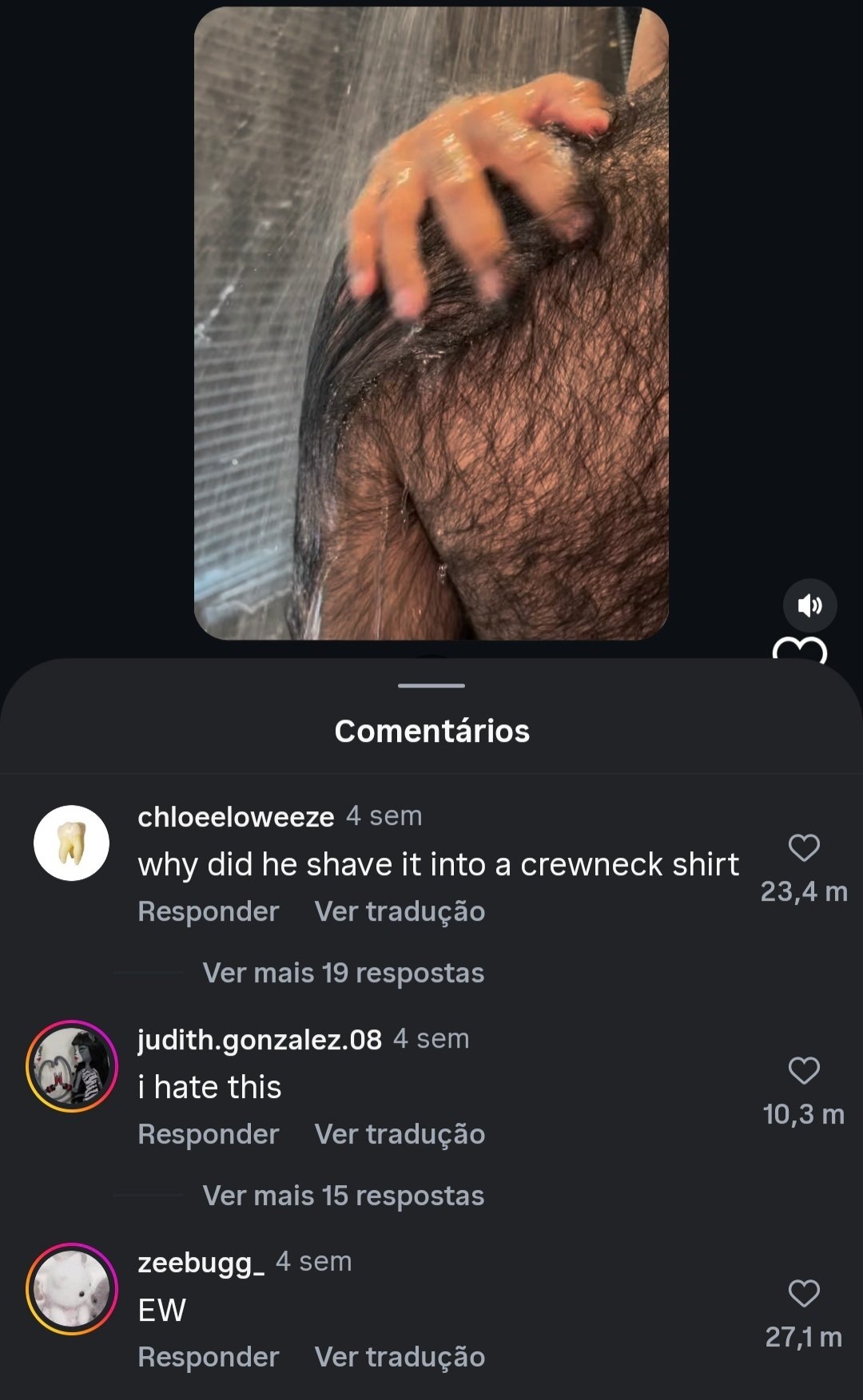Reply to zeebugg_'s EW comment

point(208,1357)
